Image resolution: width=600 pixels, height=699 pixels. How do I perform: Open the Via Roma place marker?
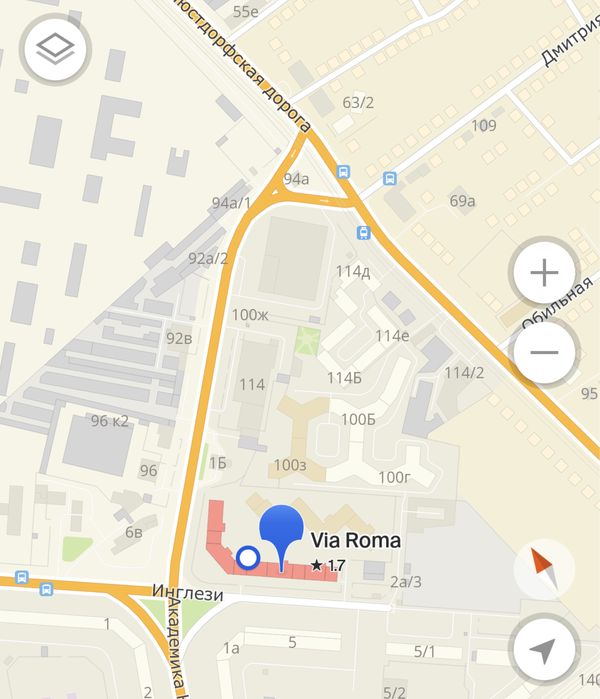(x=281, y=534)
